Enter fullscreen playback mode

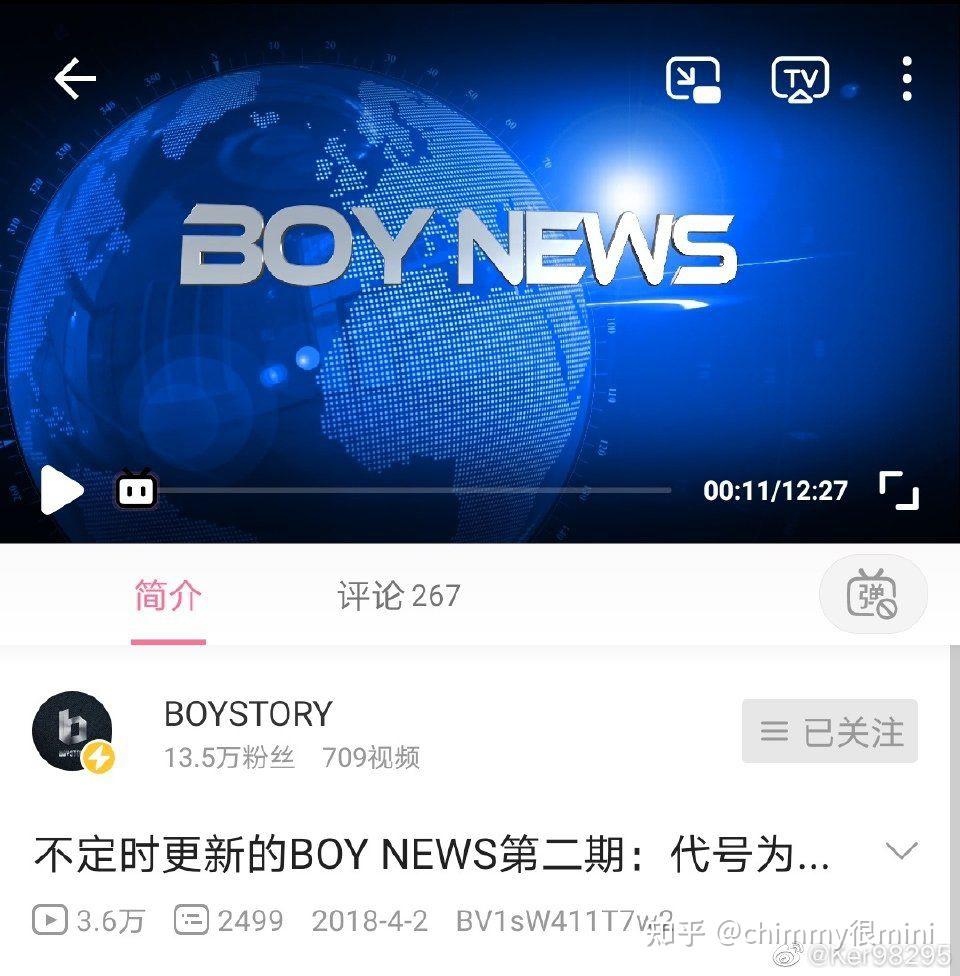[898, 490]
